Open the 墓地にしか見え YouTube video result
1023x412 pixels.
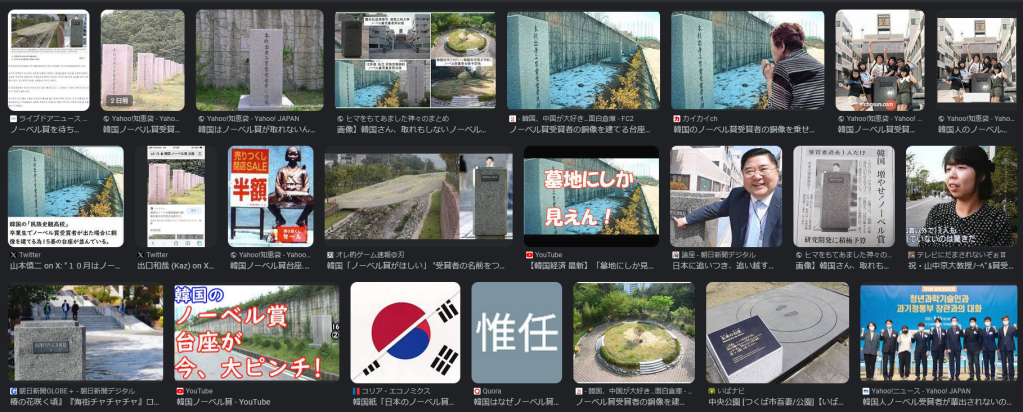click(x=591, y=196)
